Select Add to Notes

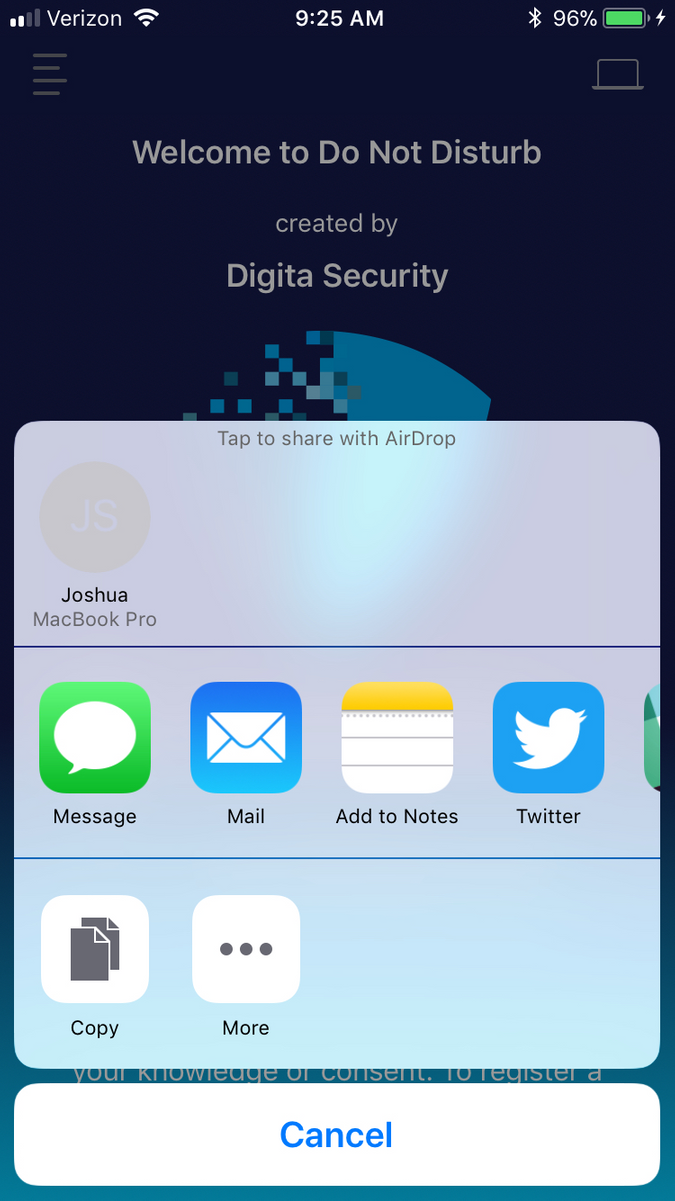397,737
